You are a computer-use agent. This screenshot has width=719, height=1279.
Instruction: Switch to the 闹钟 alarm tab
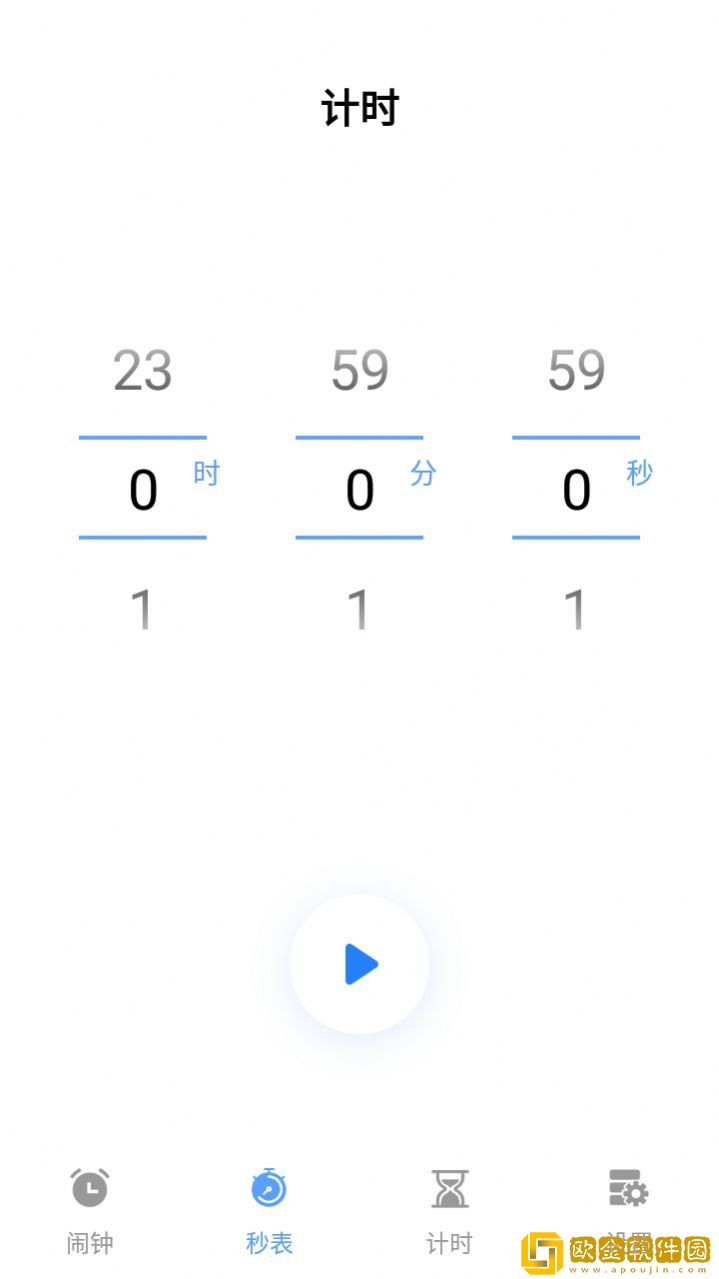click(90, 1210)
